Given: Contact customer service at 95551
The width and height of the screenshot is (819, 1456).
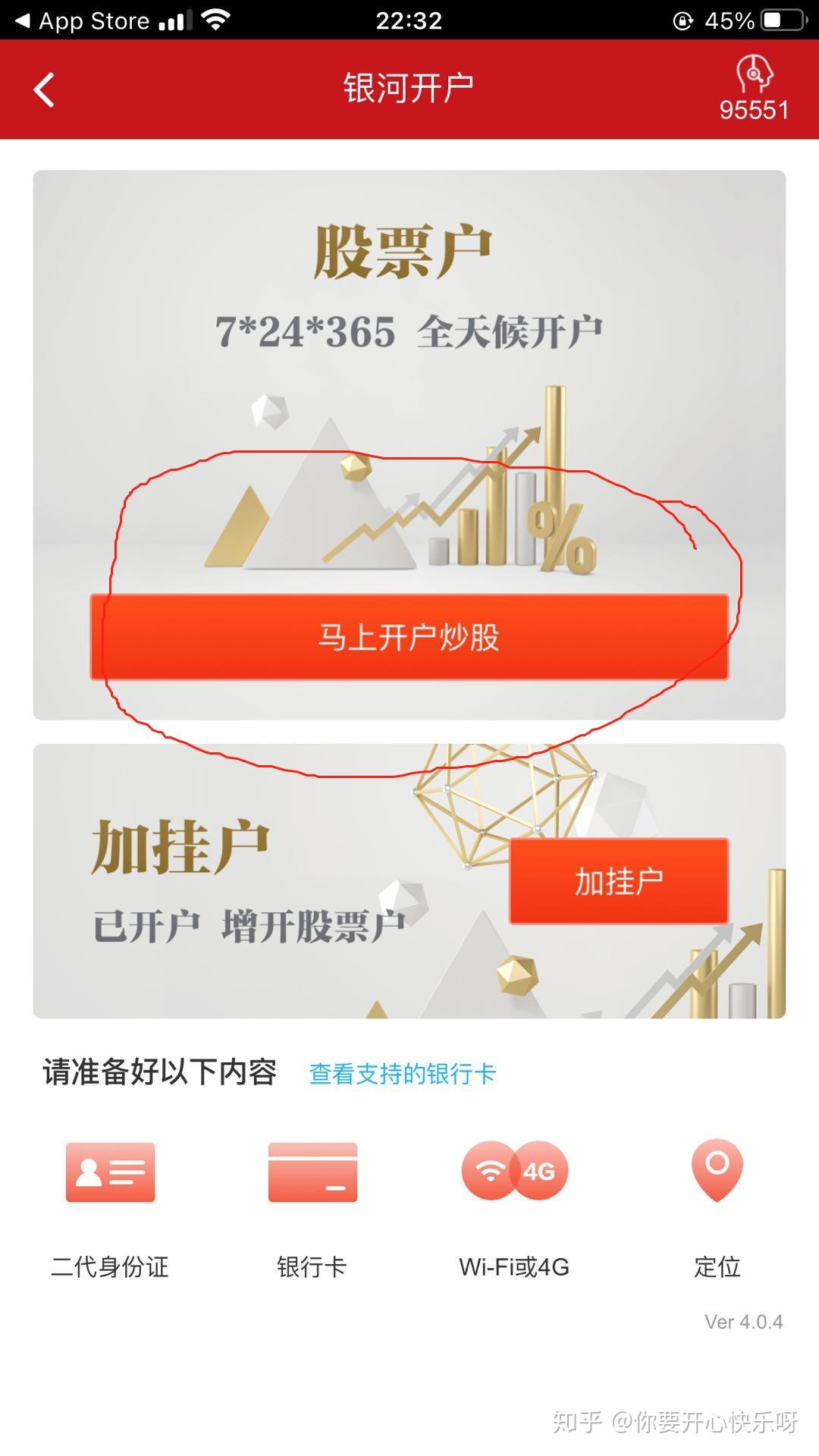Looking at the screenshot, I should [754, 89].
